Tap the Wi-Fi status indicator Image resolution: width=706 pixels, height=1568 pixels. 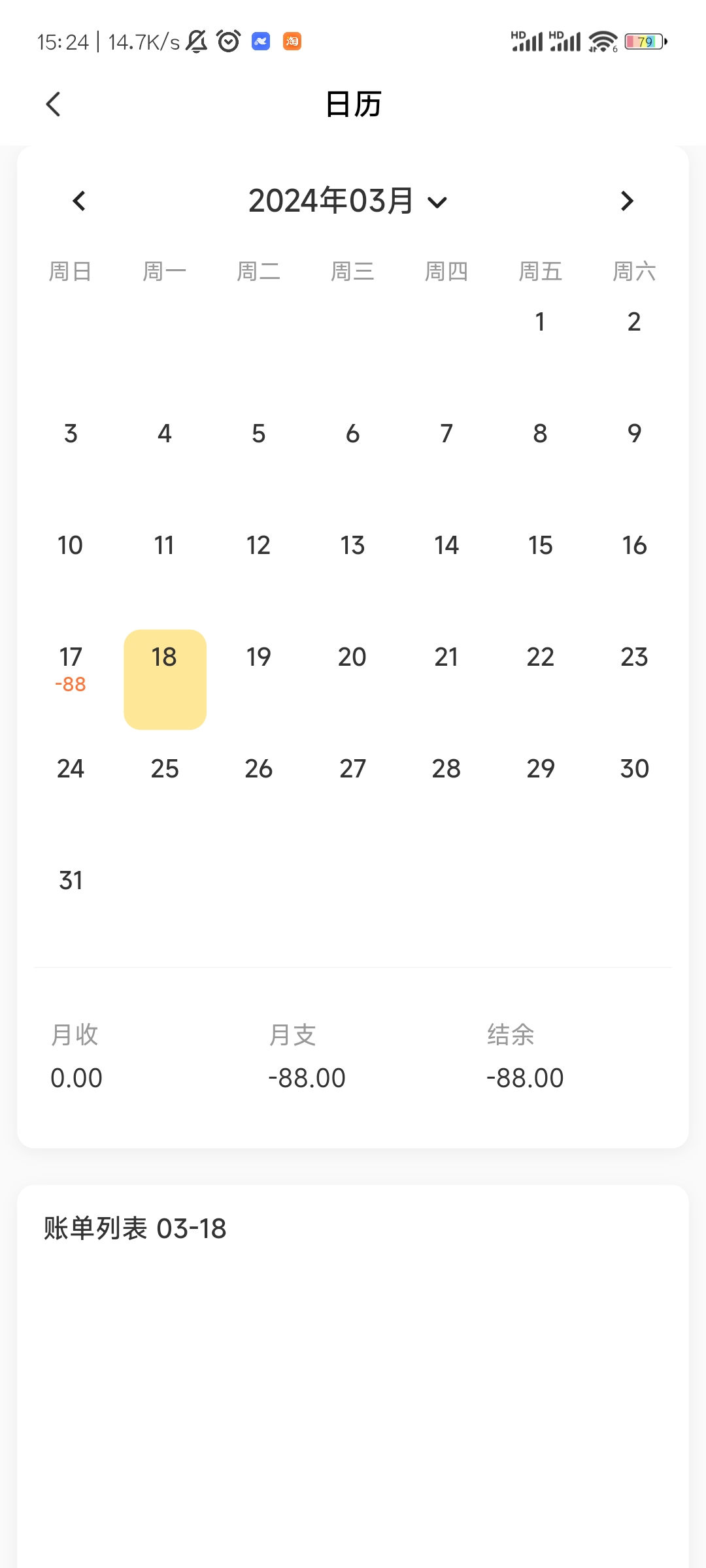(x=600, y=41)
